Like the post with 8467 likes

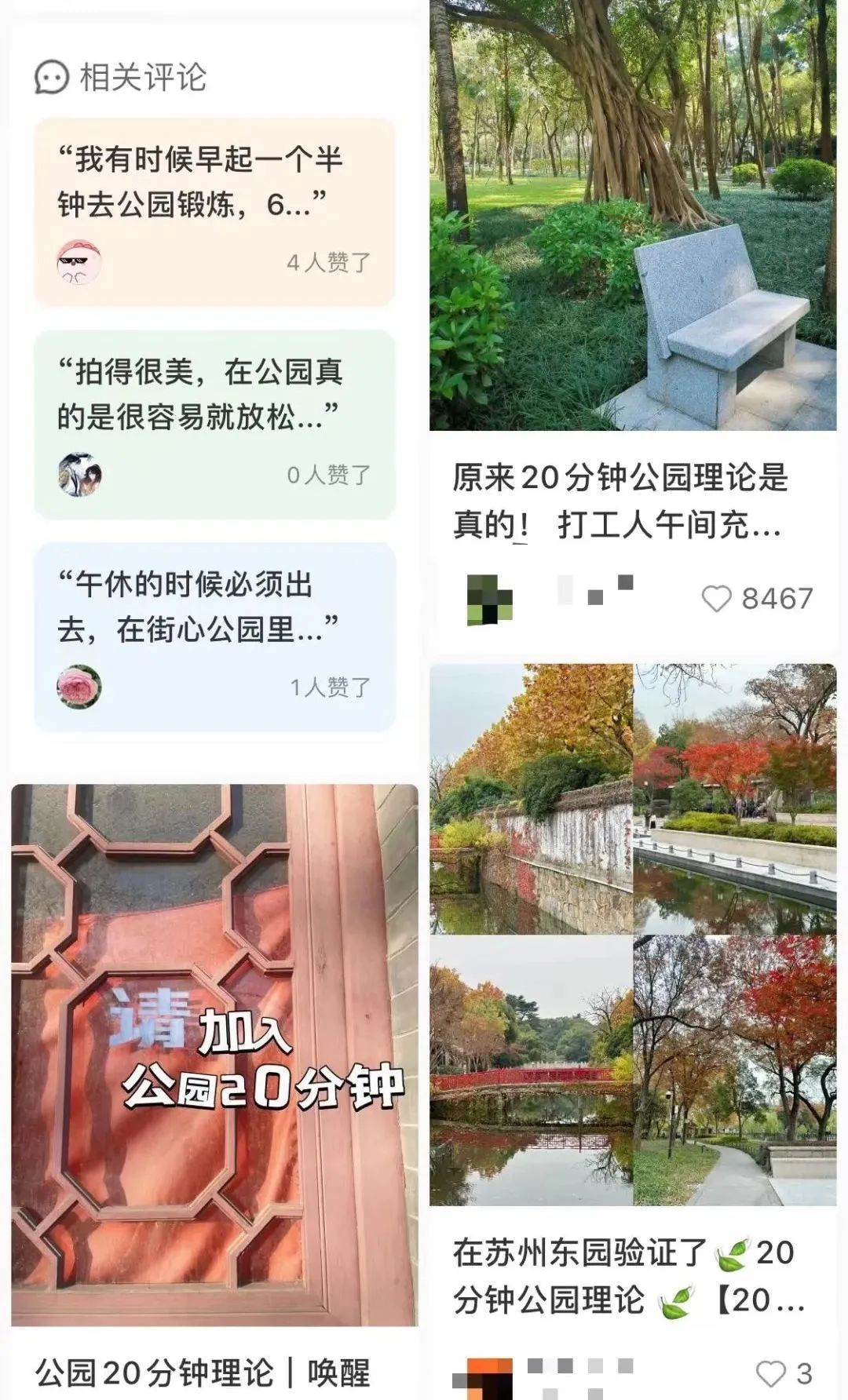[x=716, y=599]
